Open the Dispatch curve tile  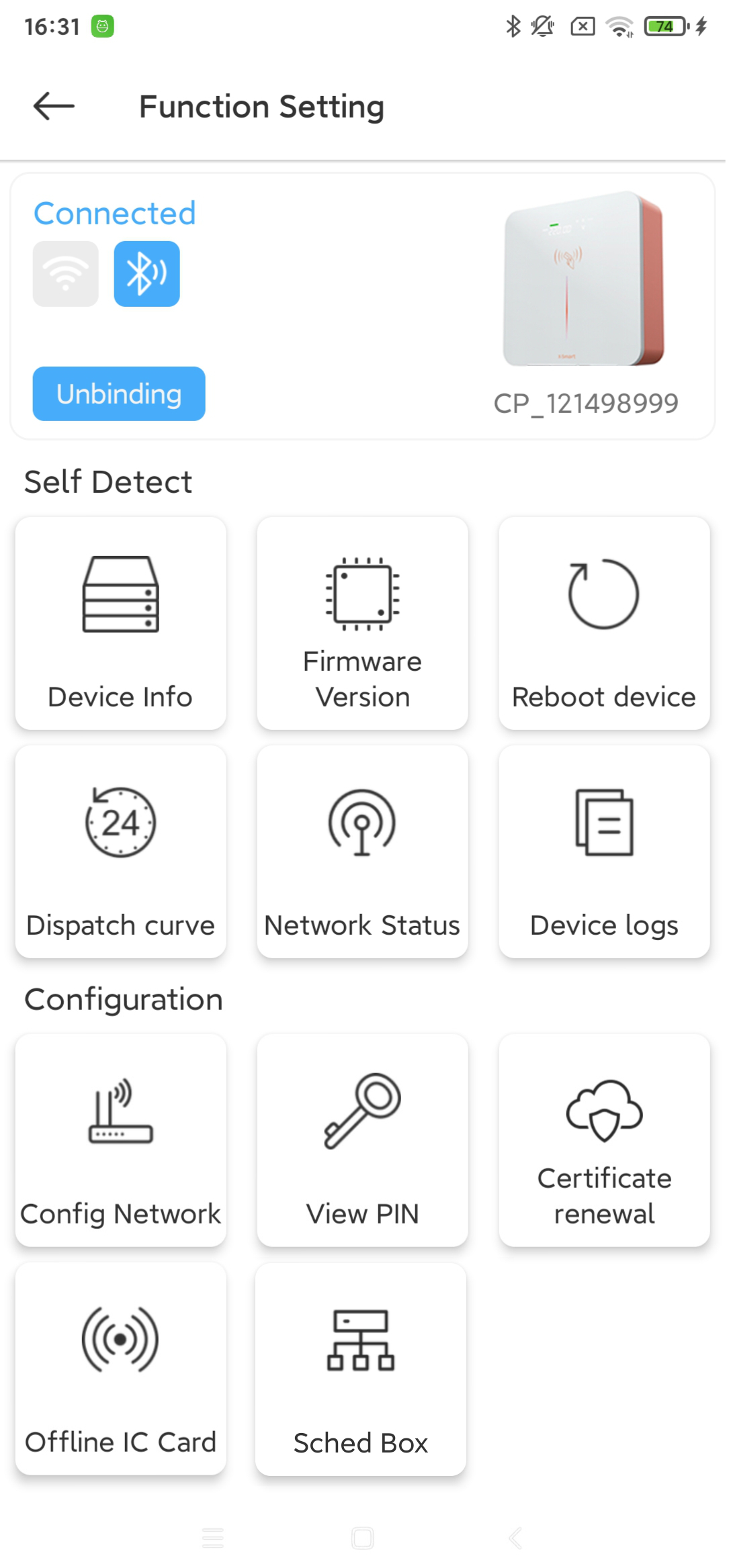(121, 851)
